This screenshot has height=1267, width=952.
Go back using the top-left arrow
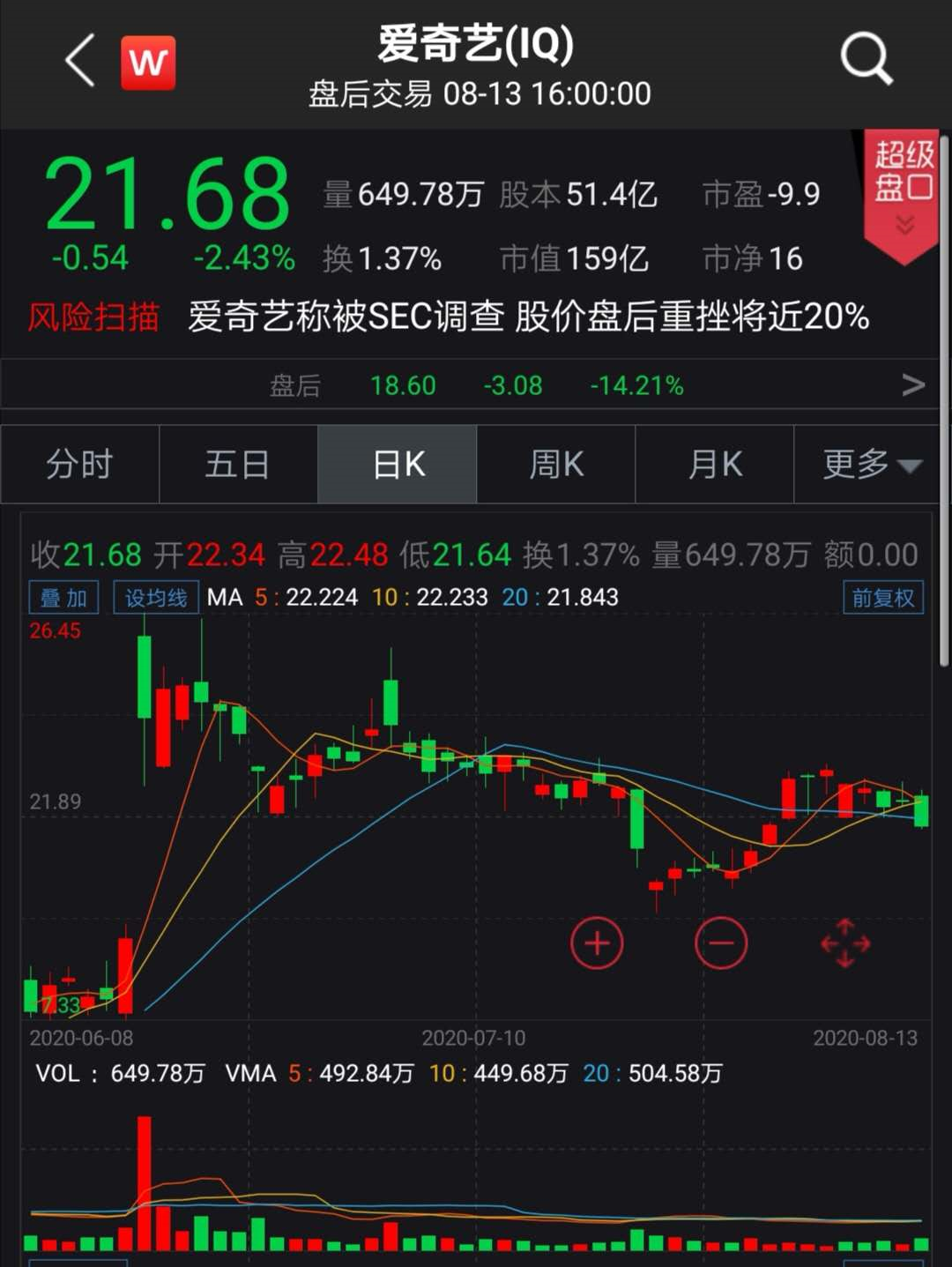(x=80, y=62)
